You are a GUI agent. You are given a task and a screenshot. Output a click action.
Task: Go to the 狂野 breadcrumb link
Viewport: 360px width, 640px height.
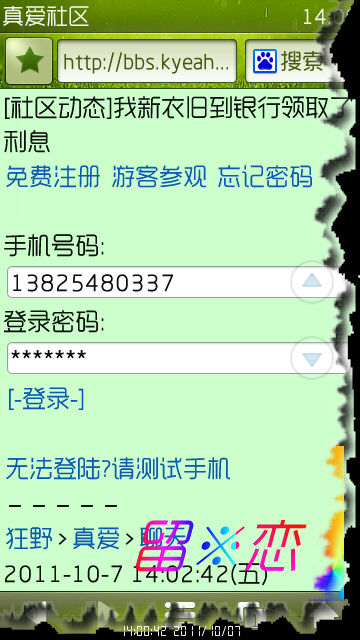pyautogui.click(x=29, y=538)
